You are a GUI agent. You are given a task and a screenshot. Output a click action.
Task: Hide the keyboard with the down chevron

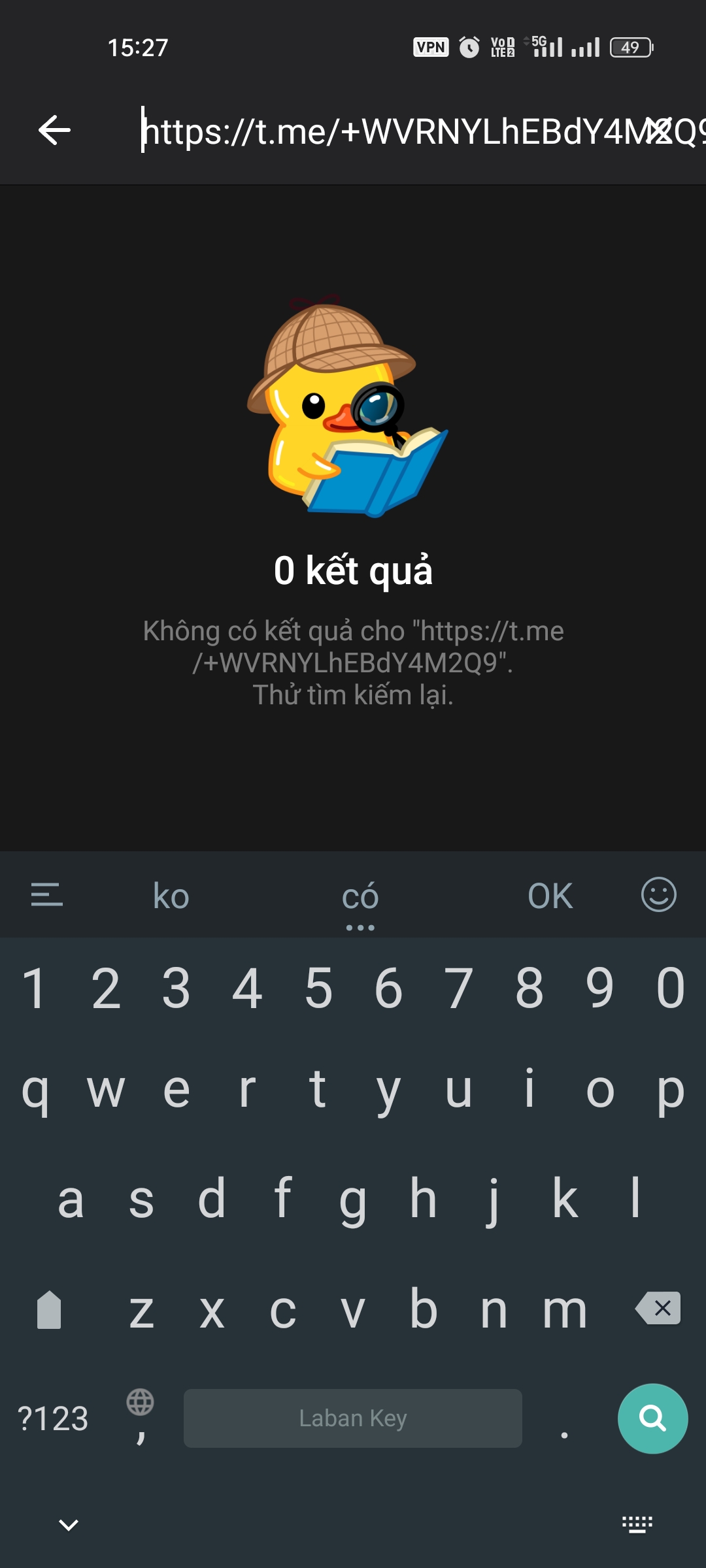[69, 1525]
